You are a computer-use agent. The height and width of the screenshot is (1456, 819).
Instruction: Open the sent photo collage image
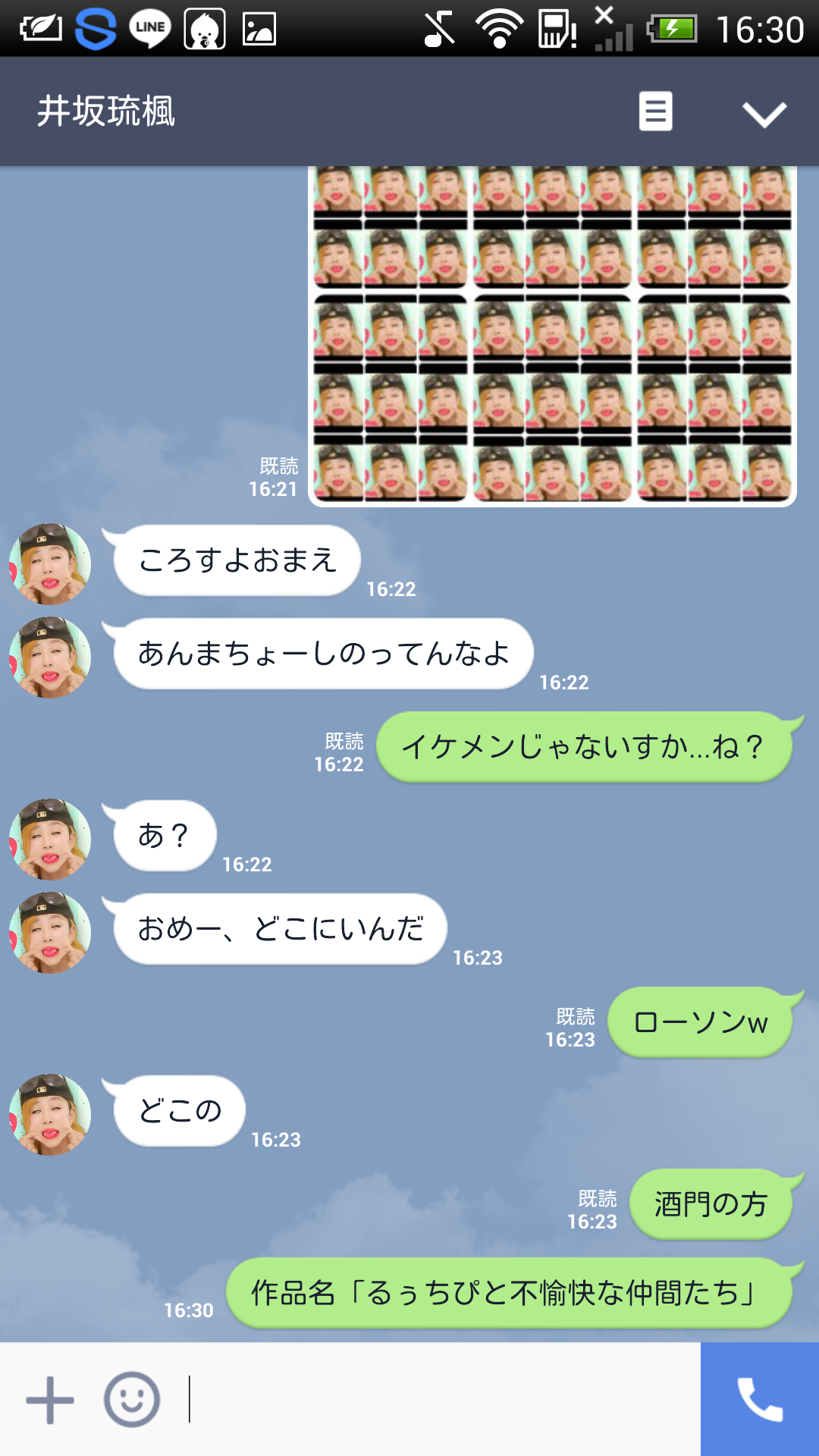coord(552,335)
